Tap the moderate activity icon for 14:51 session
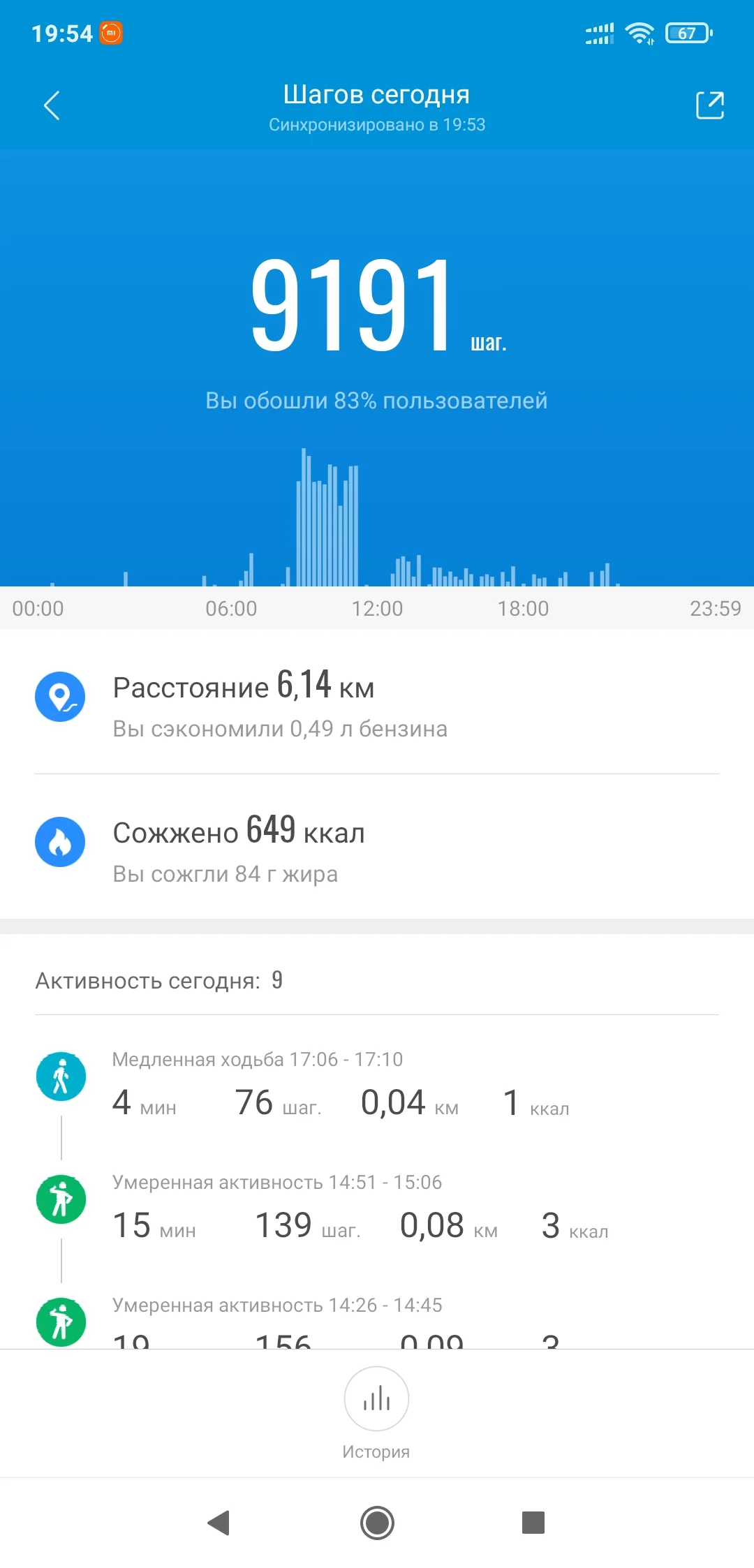754x1568 pixels. (61, 1199)
